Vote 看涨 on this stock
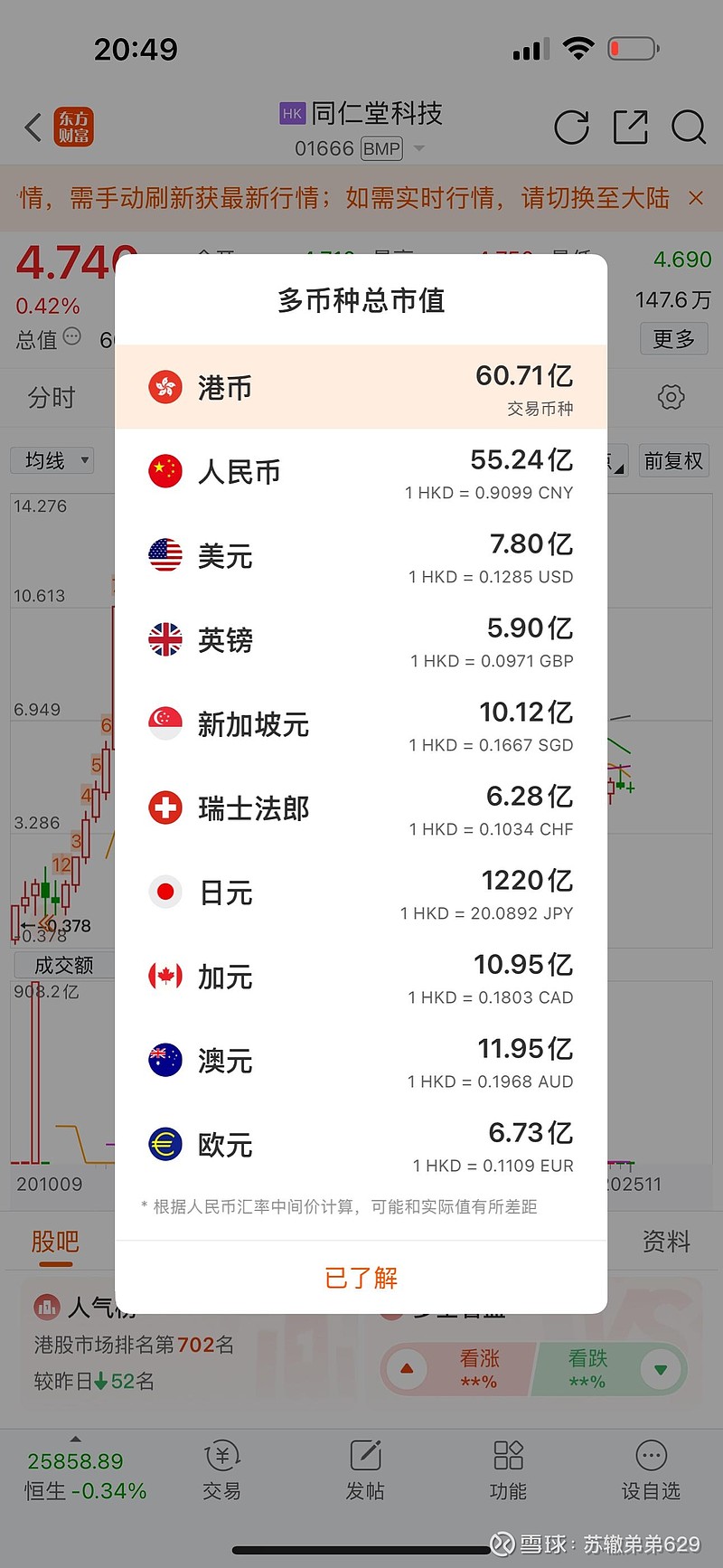The height and width of the screenshot is (1568, 723). pos(461,1369)
